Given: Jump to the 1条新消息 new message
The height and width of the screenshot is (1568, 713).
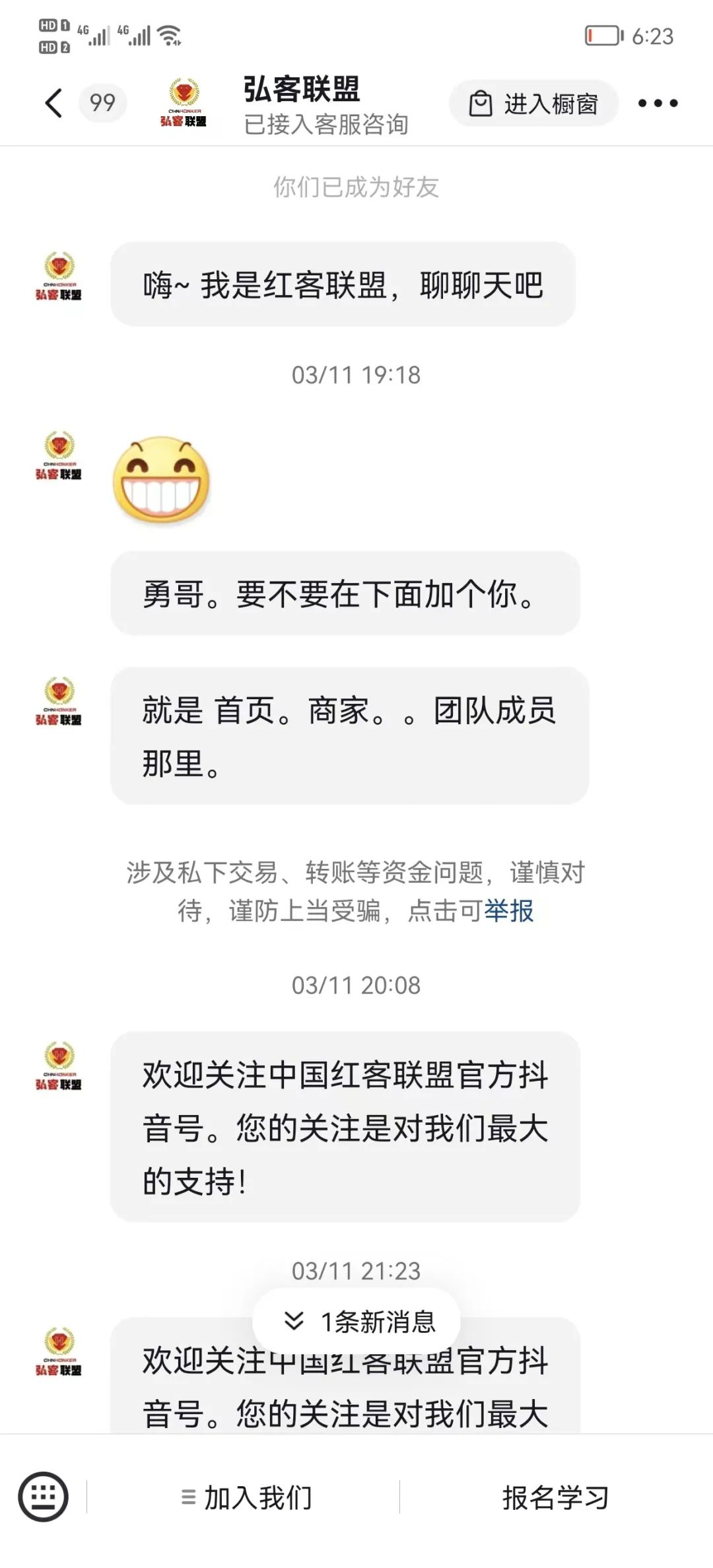Looking at the screenshot, I should coord(356,1321).
